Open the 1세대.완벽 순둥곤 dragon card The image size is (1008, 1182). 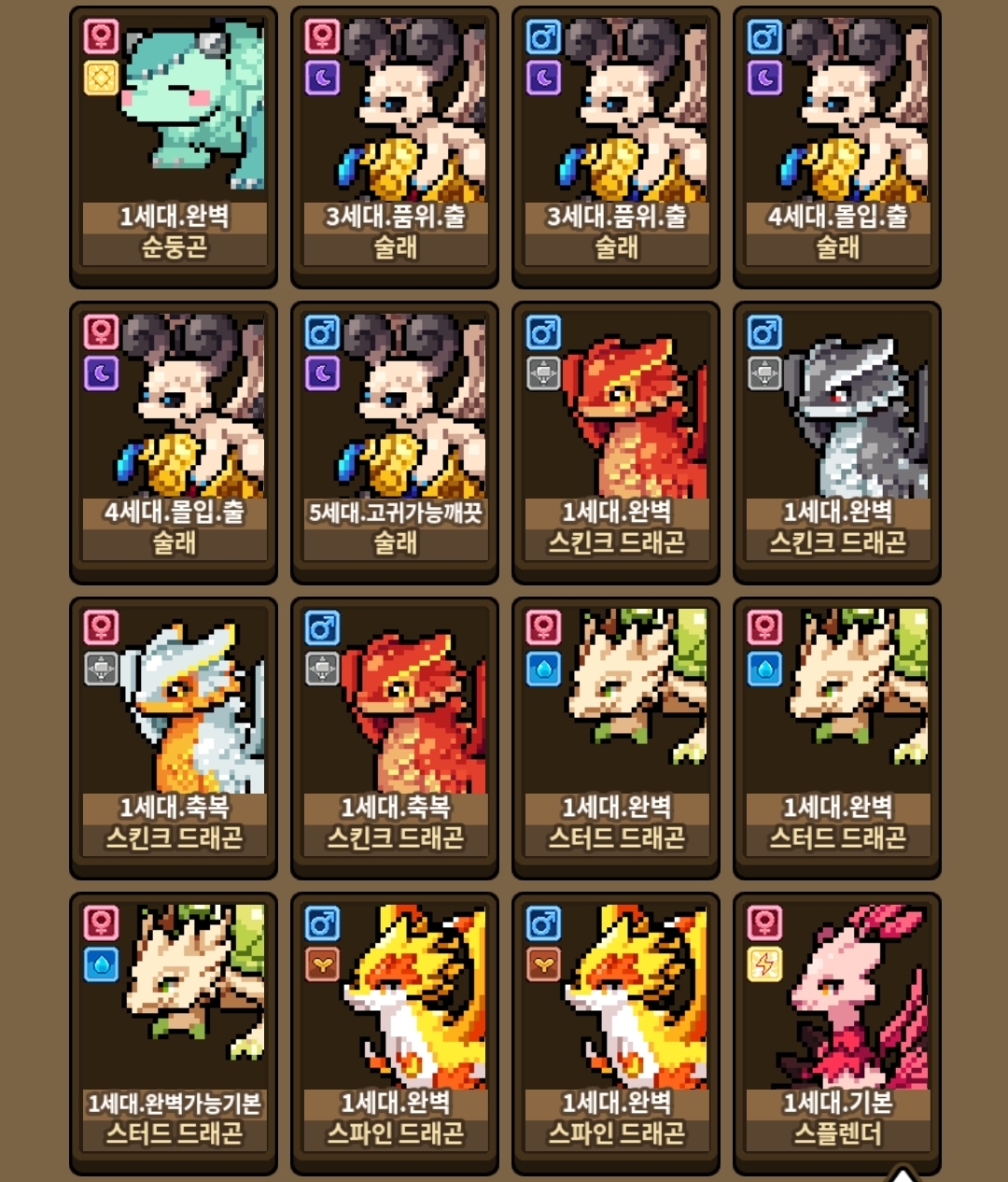174,148
